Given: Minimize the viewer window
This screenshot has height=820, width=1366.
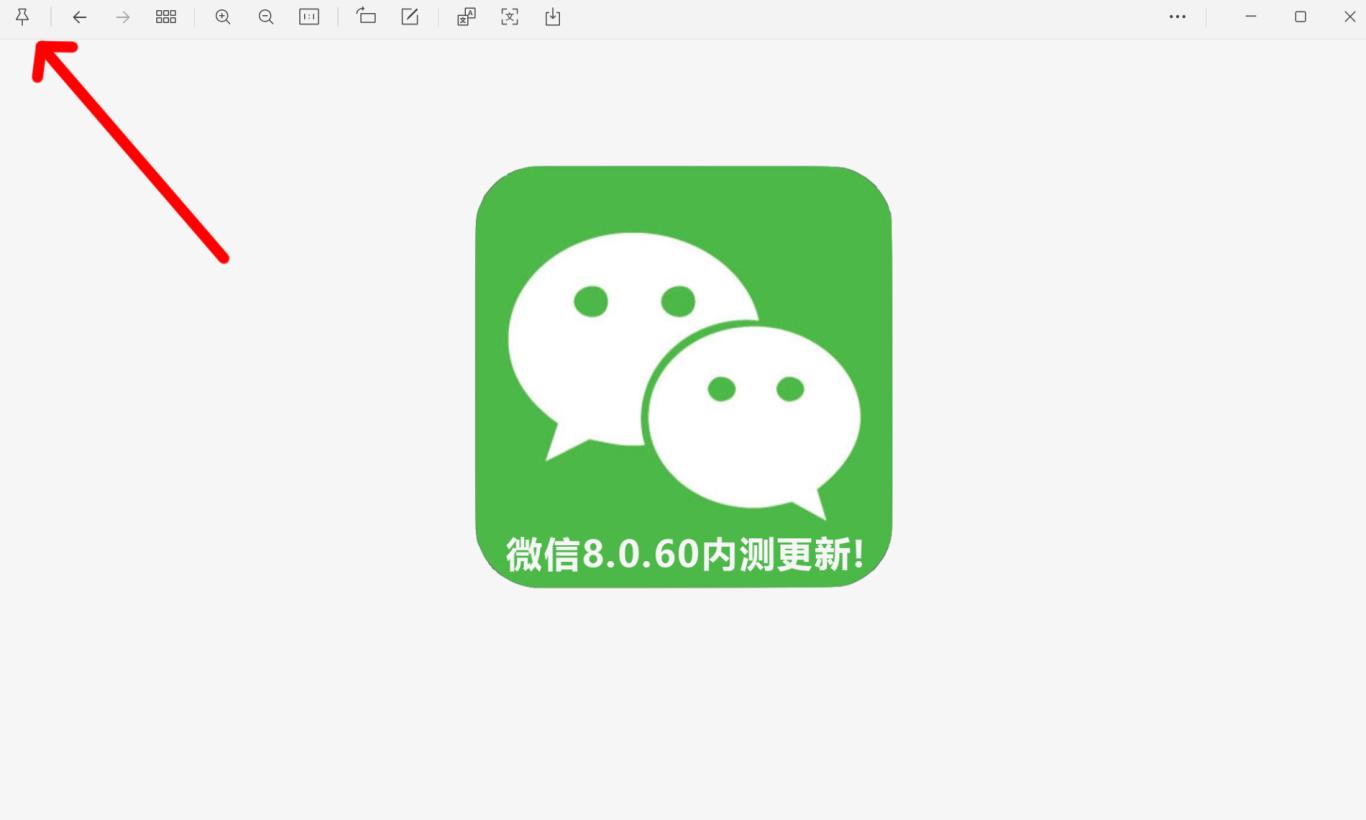Looking at the screenshot, I should 1251,17.
